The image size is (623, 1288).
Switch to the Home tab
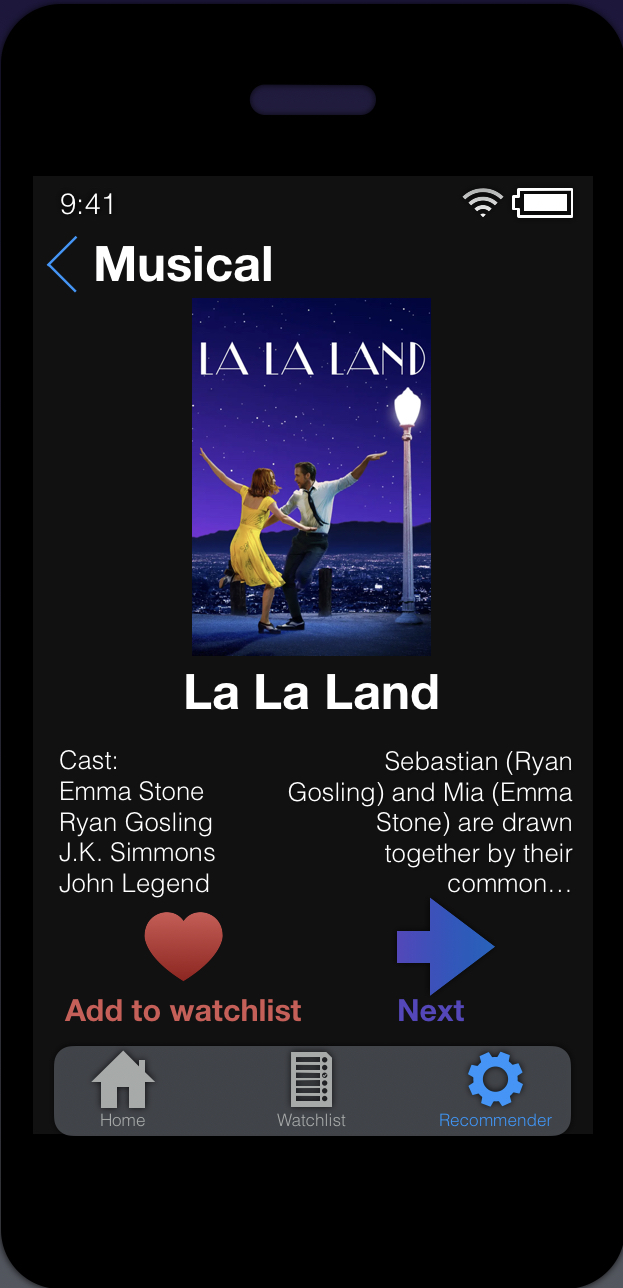pyautogui.click(x=123, y=1089)
